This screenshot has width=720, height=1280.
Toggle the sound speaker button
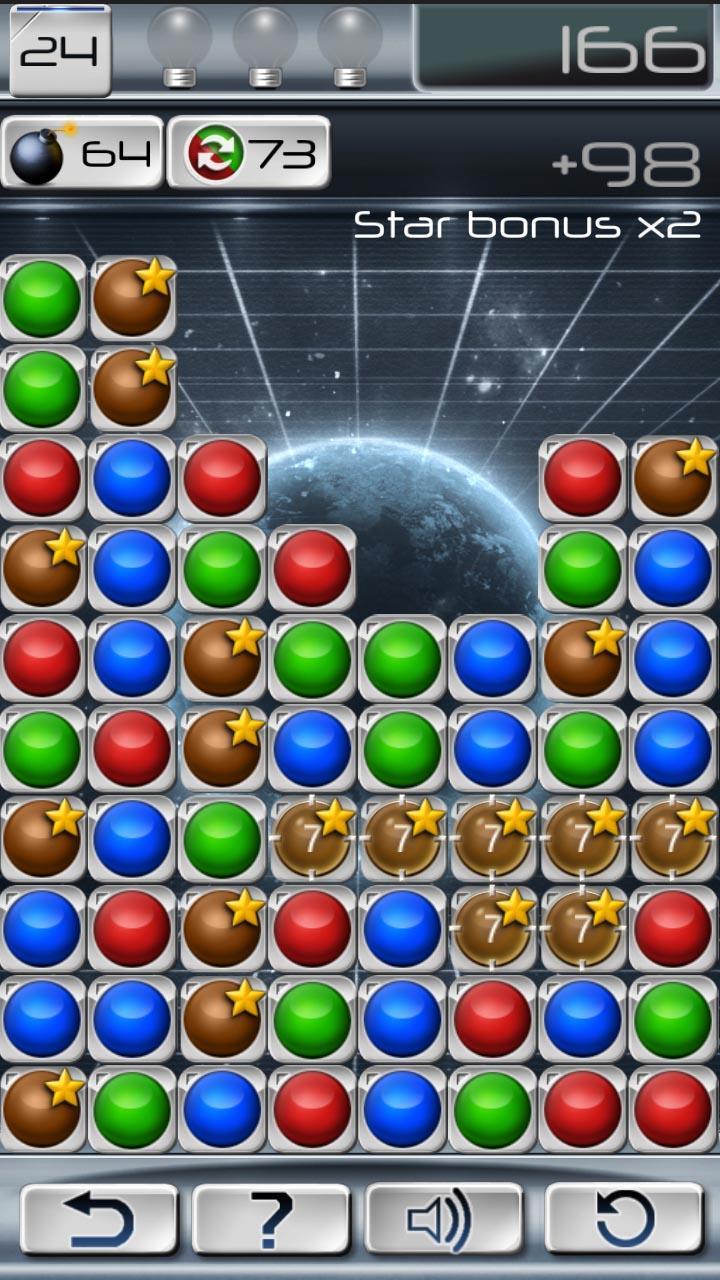(444, 1219)
